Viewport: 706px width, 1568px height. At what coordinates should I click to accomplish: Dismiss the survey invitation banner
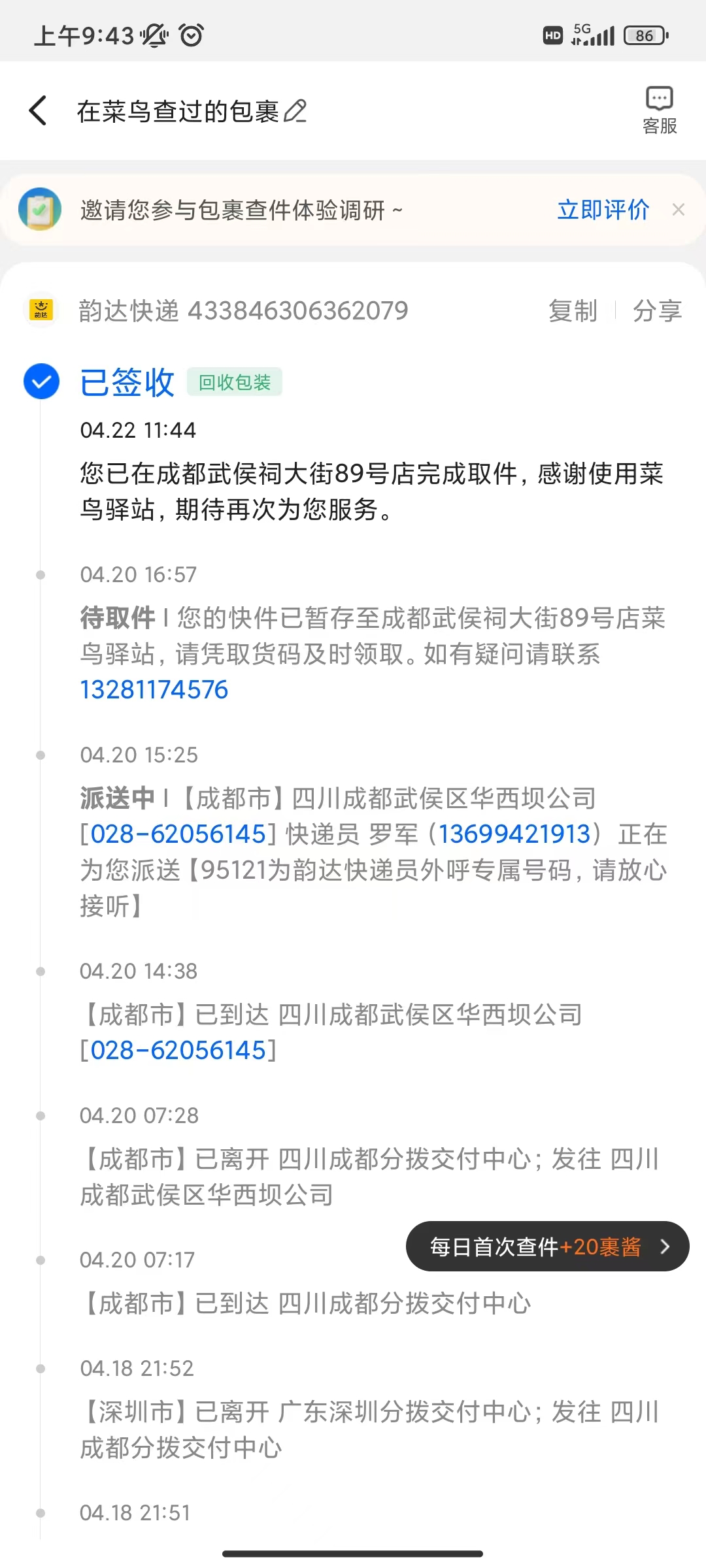point(679,210)
